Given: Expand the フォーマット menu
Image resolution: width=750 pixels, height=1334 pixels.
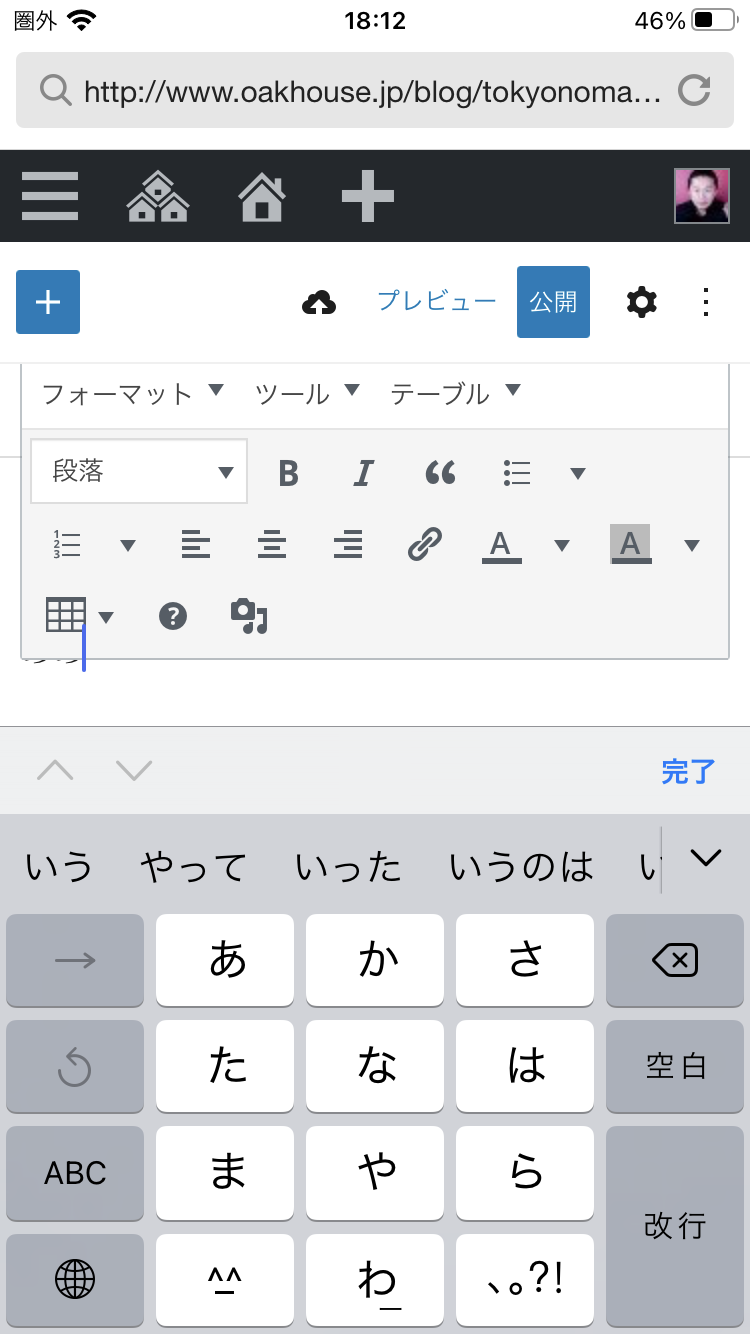Looking at the screenshot, I should (132, 393).
